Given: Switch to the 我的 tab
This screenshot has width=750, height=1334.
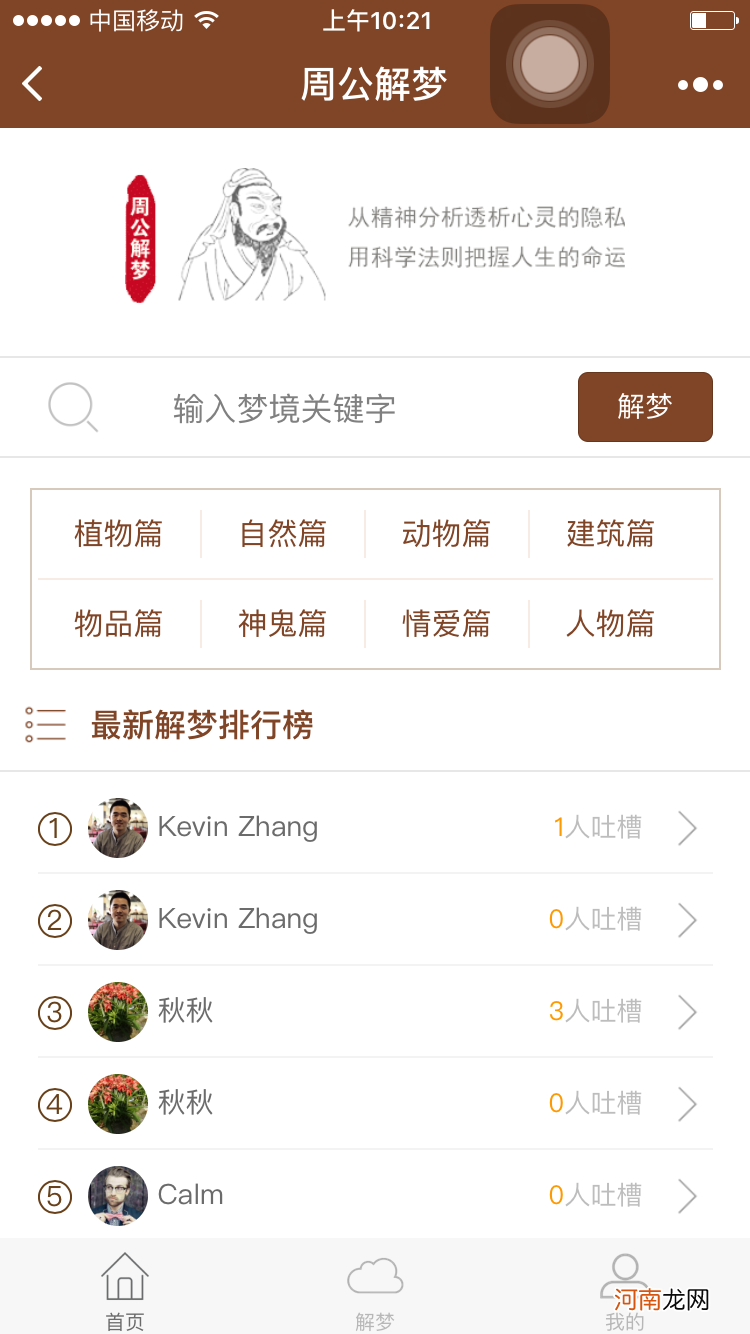Looking at the screenshot, I should [x=625, y=1290].
